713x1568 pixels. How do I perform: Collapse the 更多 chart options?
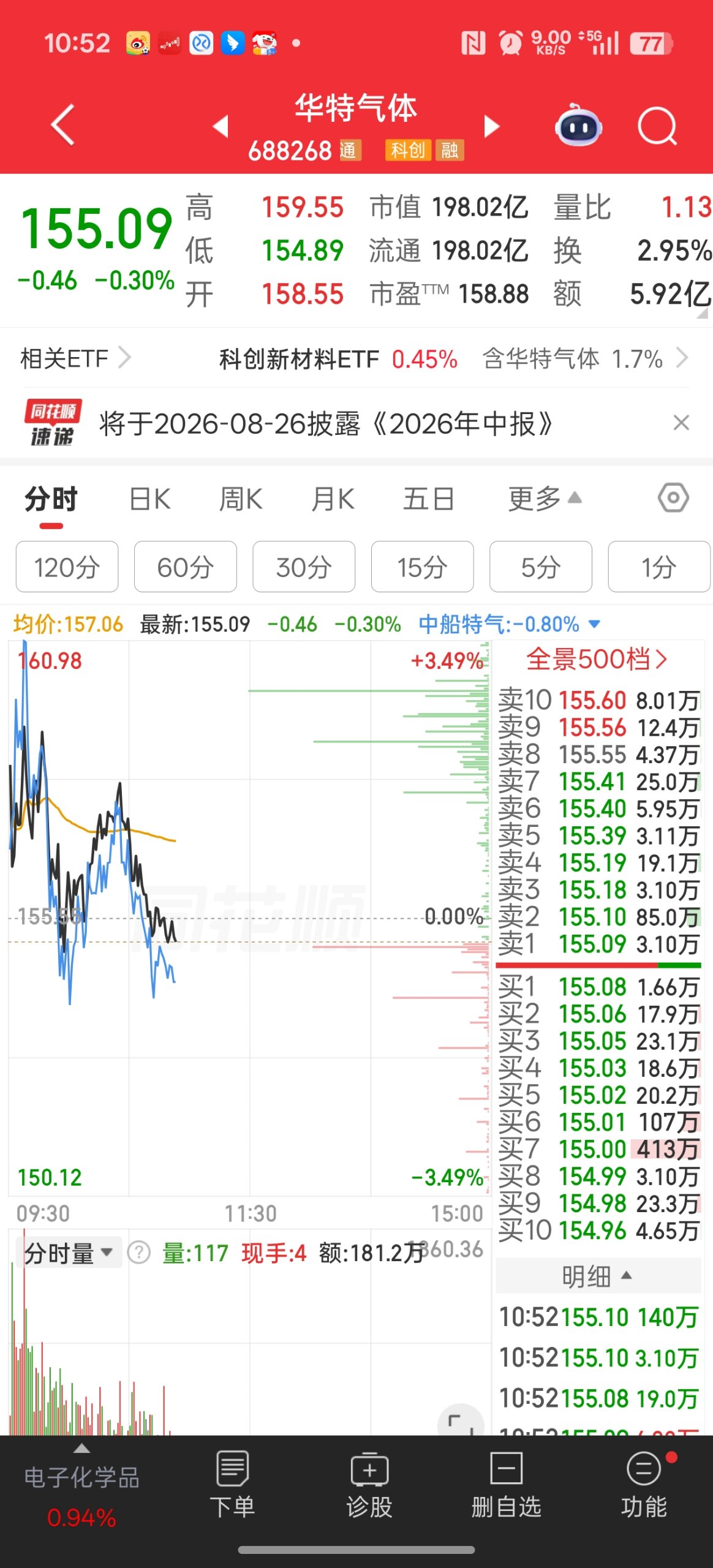click(545, 499)
